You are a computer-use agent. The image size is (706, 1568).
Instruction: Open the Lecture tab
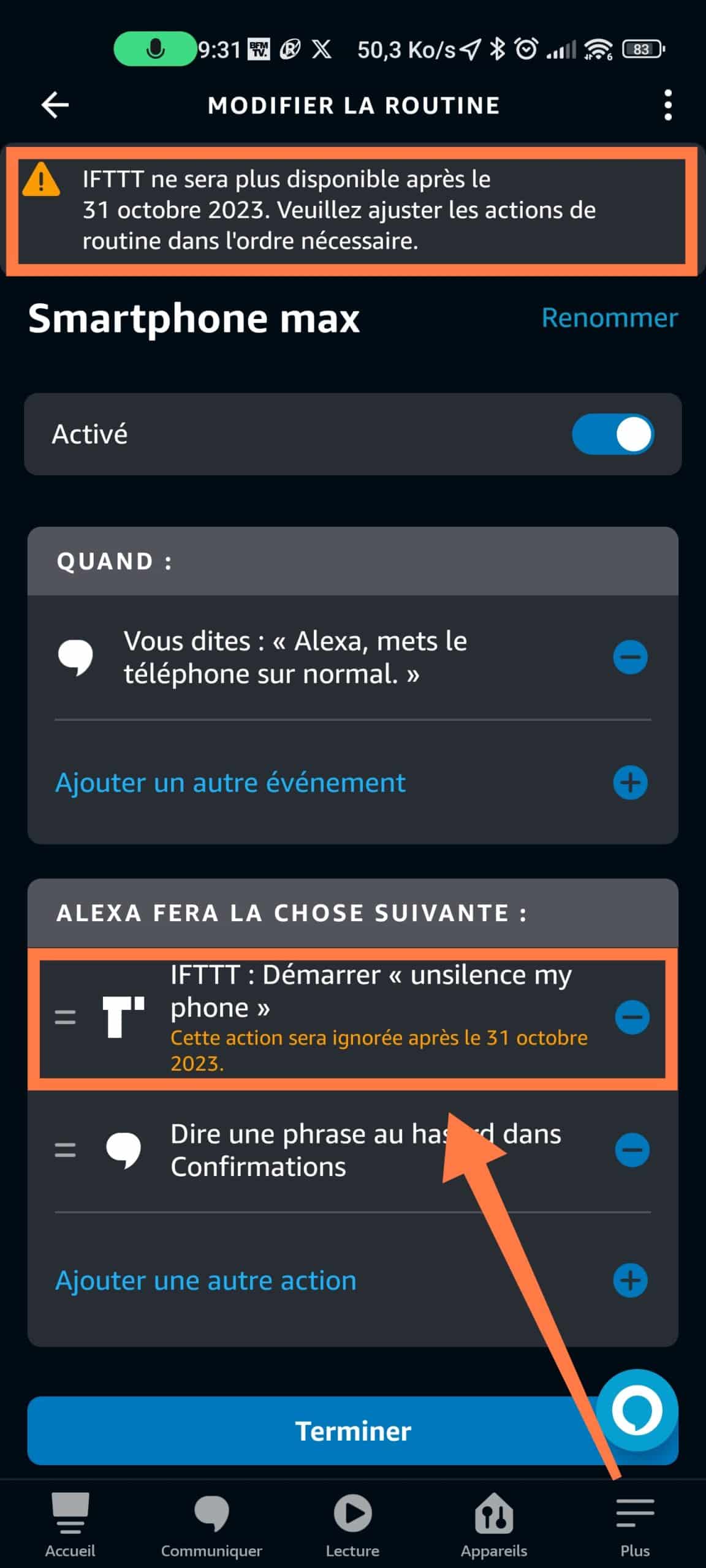click(x=352, y=1523)
